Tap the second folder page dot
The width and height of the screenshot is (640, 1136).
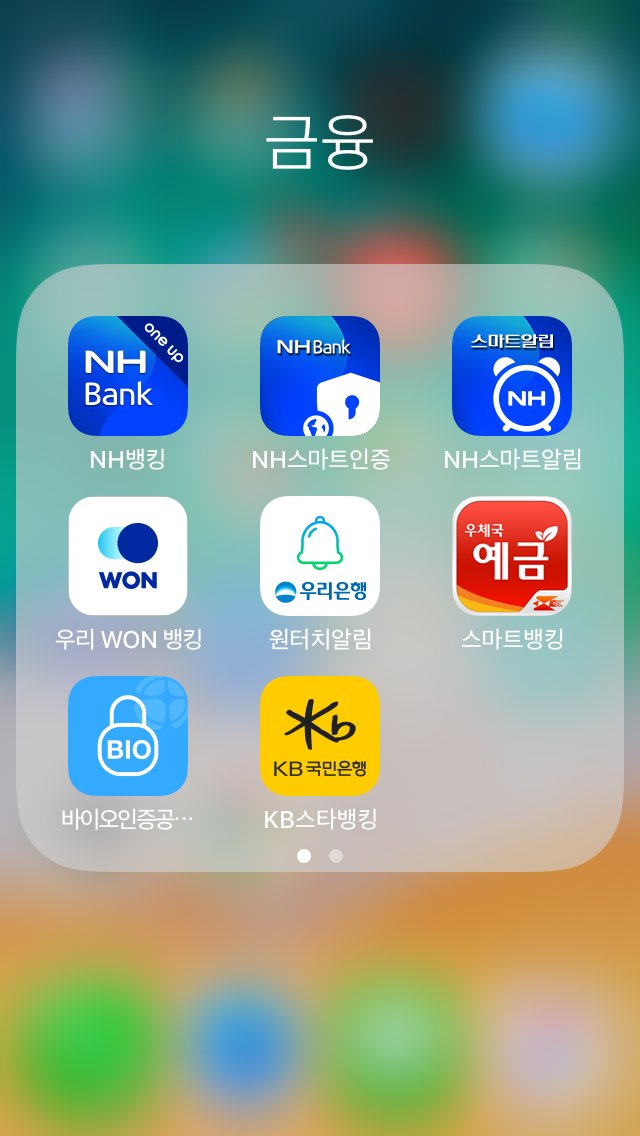pyautogui.click(x=336, y=856)
